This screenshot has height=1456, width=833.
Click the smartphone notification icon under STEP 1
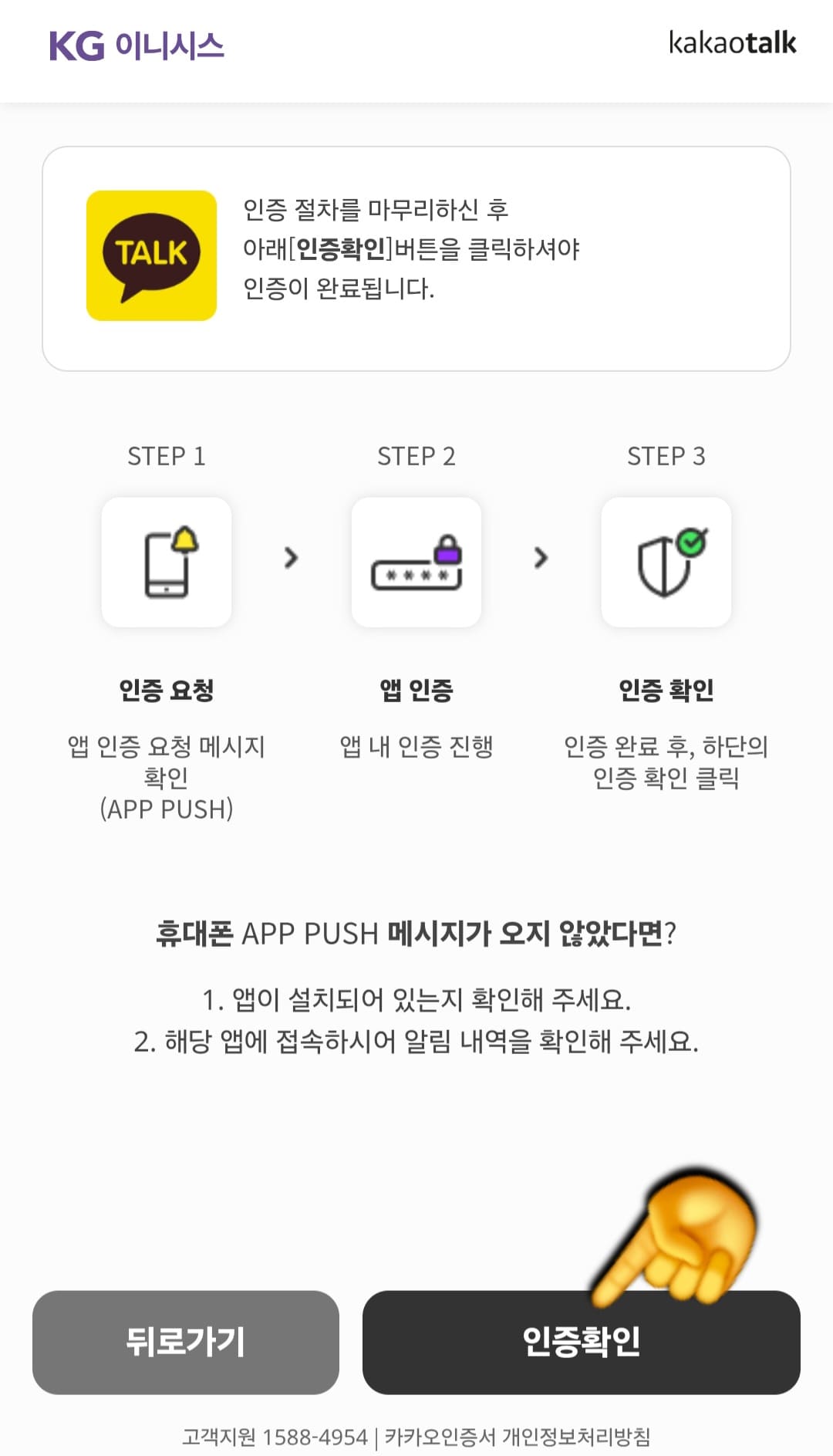tap(167, 561)
